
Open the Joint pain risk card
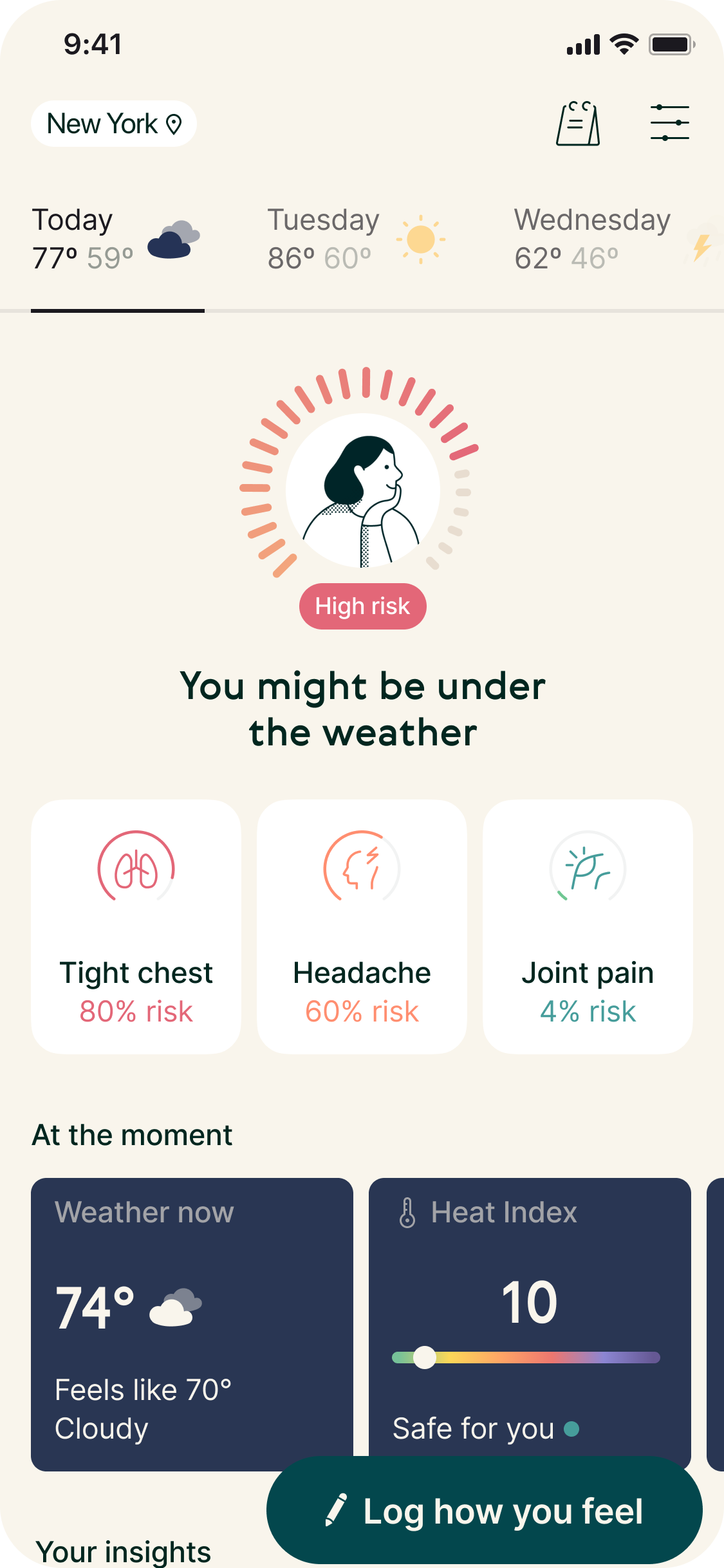click(588, 926)
